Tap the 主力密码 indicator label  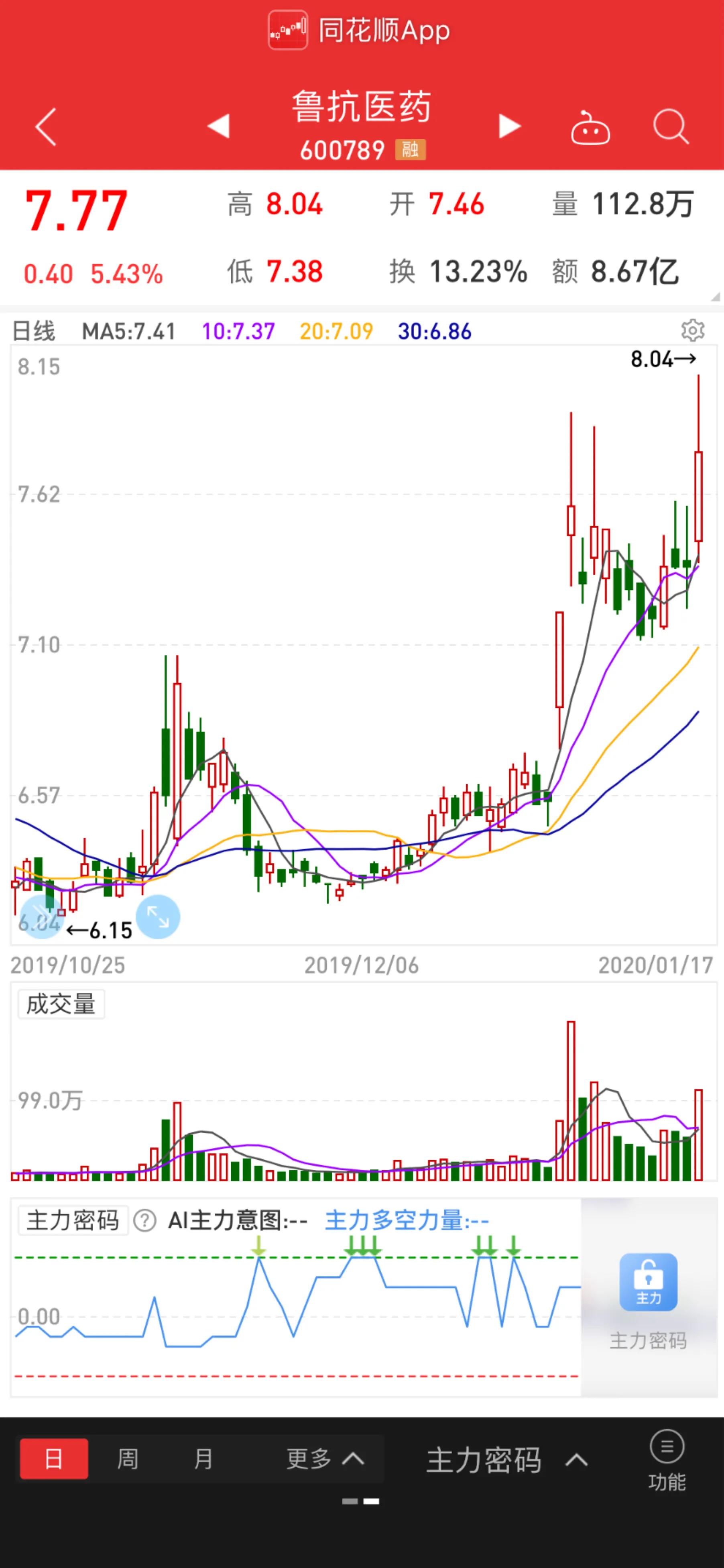click(x=73, y=1220)
